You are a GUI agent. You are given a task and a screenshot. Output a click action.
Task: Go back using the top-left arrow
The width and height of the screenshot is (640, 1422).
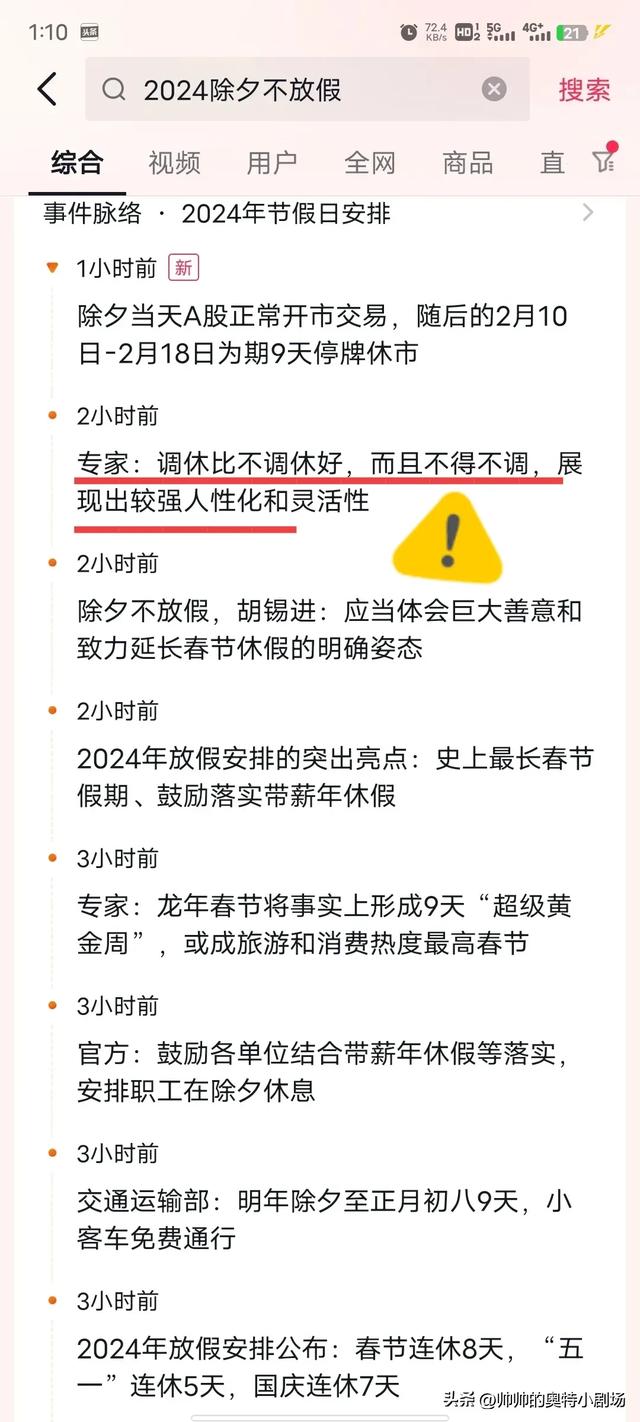[47, 89]
